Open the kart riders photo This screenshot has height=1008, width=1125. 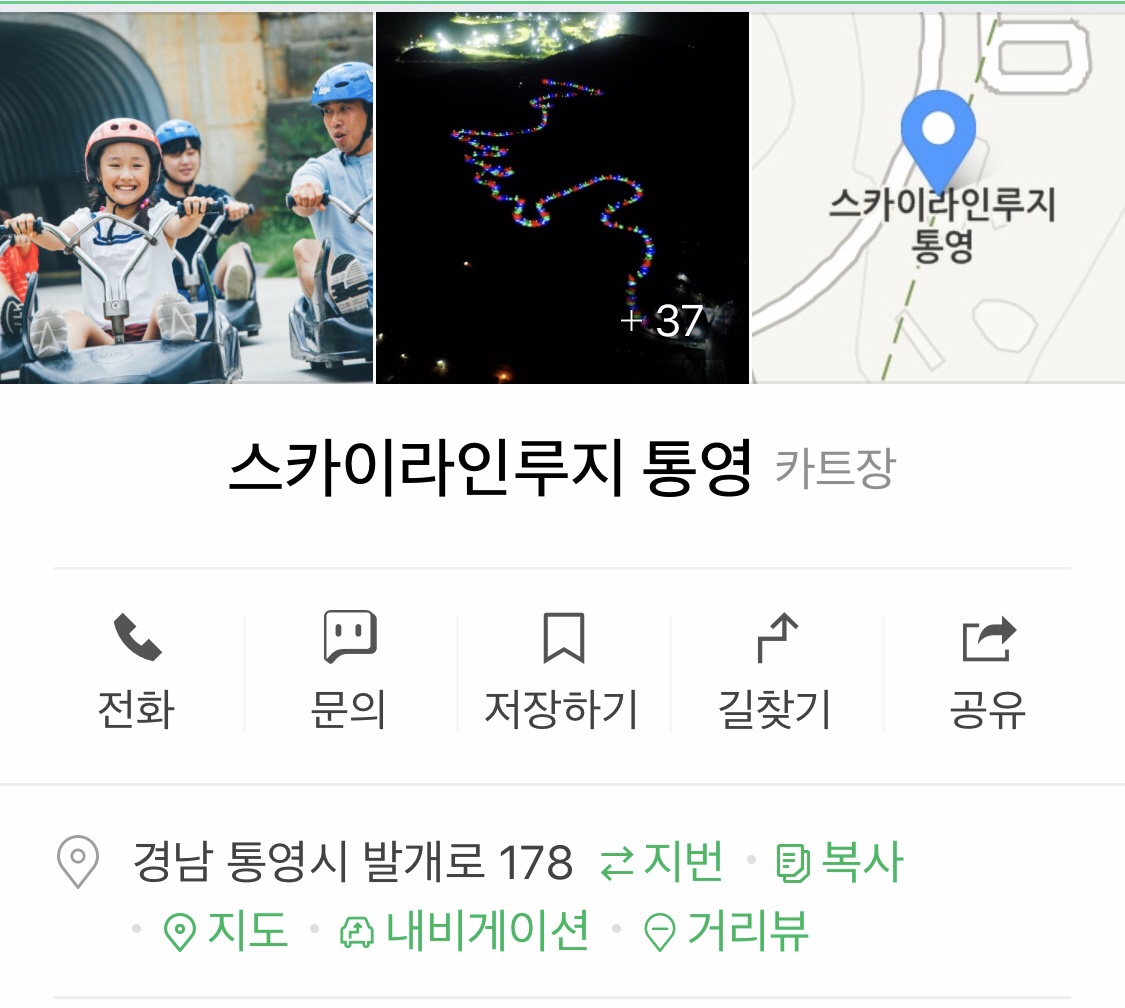pos(186,198)
